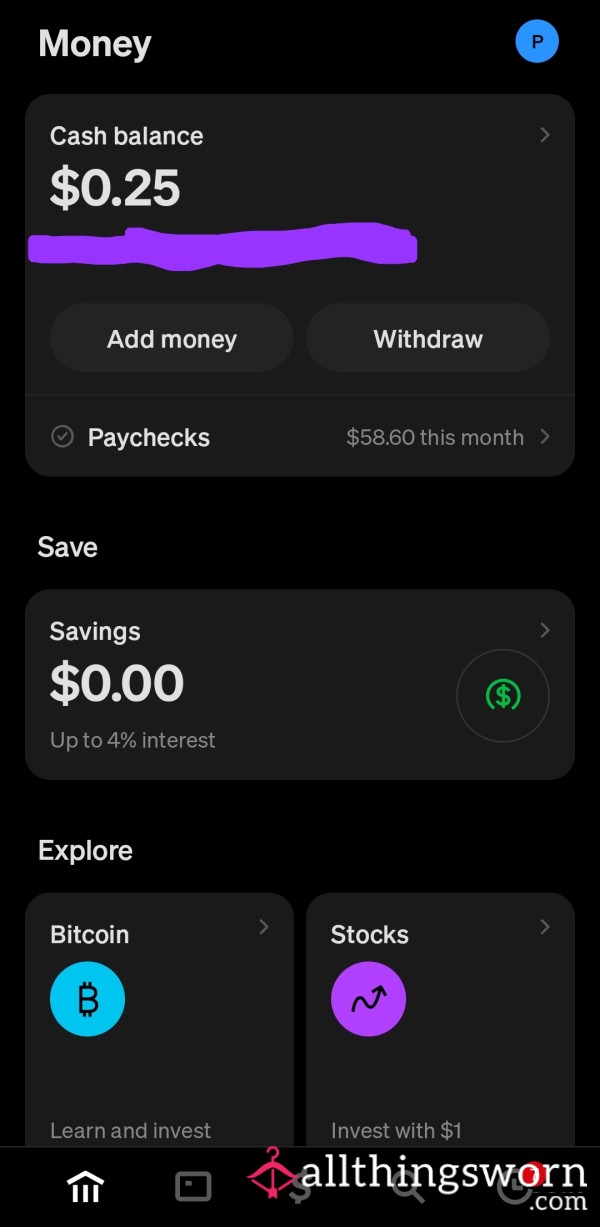This screenshot has width=600, height=1227.
Task: Tap the Withdraw button
Action: point(428,339)
